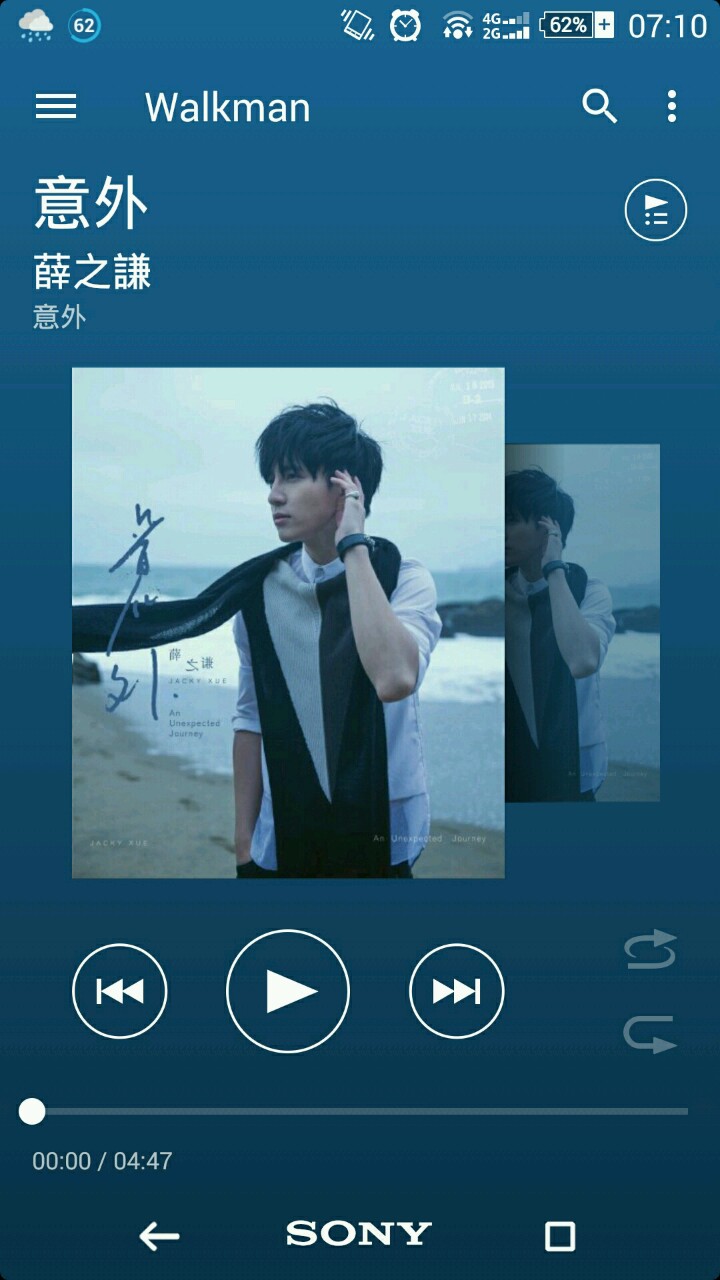Select the next album cover

pyautogui.click(x=583, y=622)
